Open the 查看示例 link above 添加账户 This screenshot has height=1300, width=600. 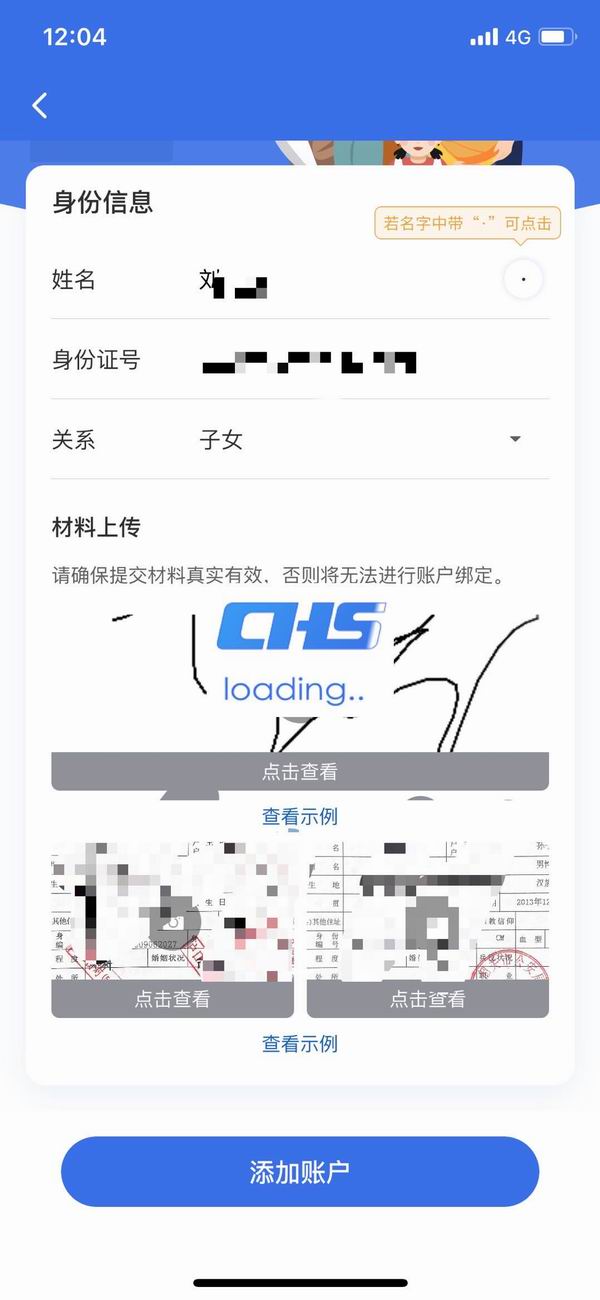tap(300, 1044)
